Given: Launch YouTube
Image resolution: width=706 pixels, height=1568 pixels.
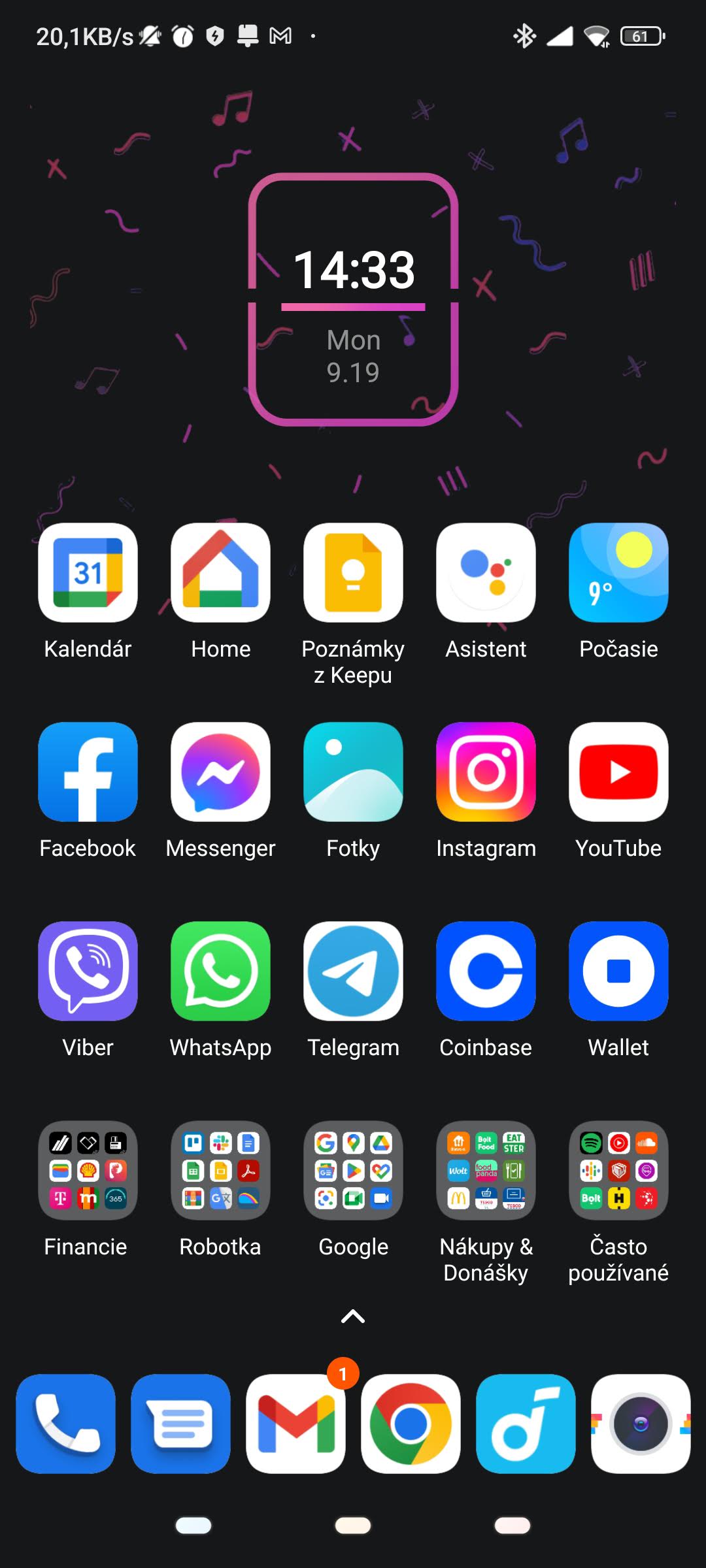Looking at the screenshot, I should click(x=618, y=772).
